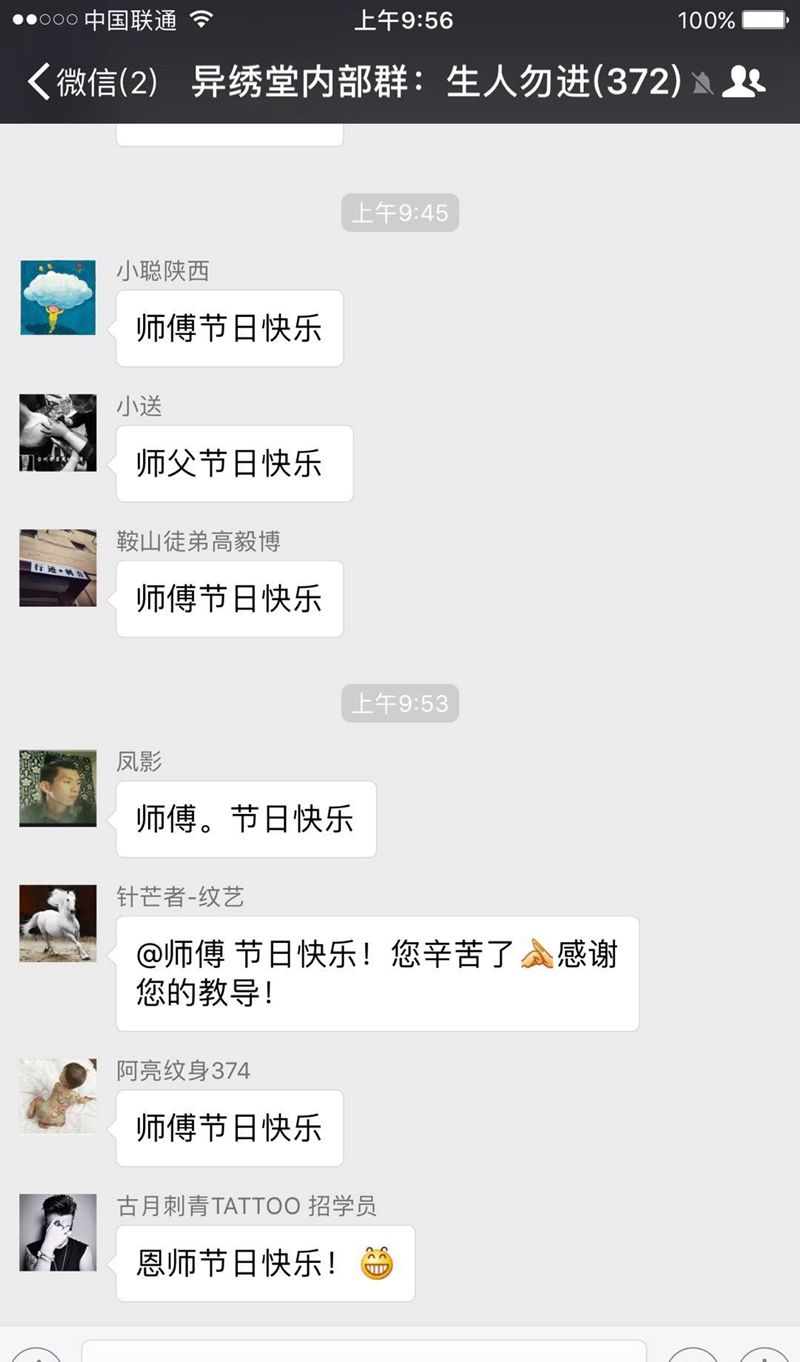This screenshot has width=800, height=1362.
Task: Open avatar of 鞍山徒弟高毅博
Action: coord(58,568)
